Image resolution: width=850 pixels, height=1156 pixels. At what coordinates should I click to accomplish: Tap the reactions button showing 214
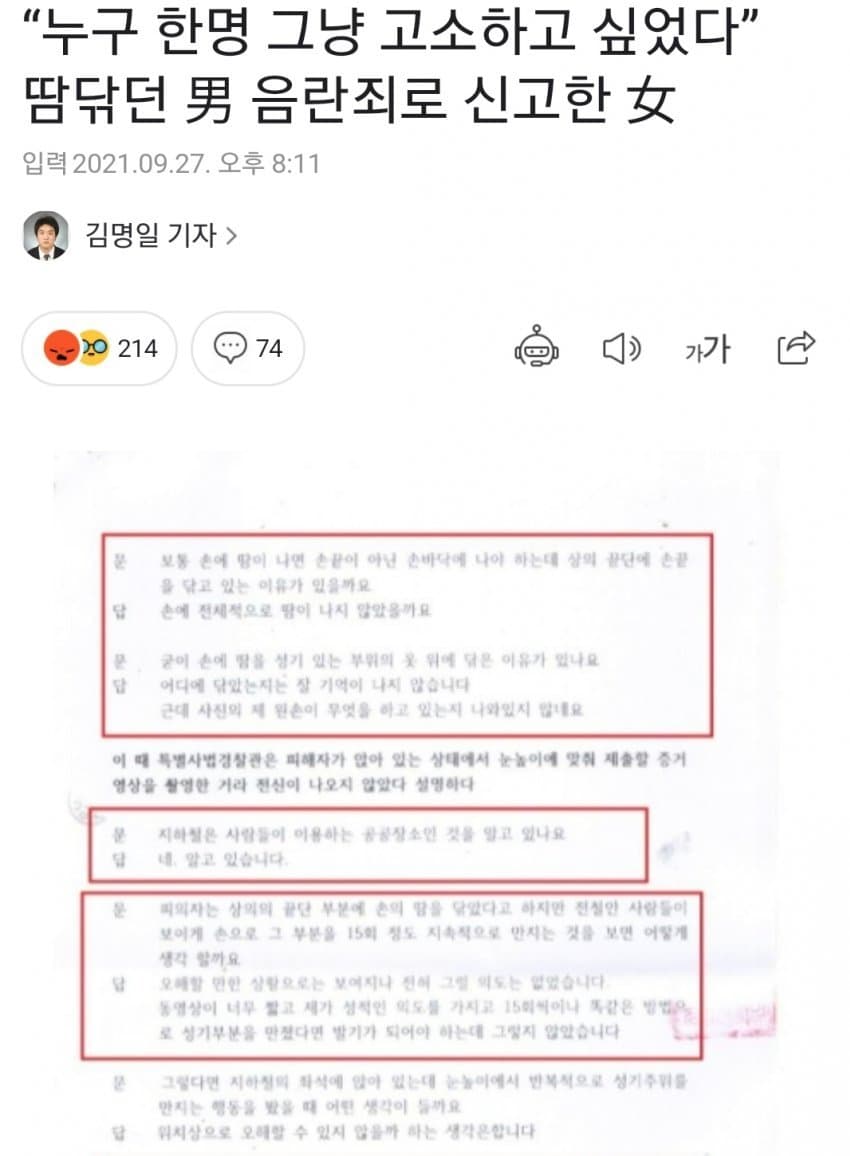click(x=99, y=348)
